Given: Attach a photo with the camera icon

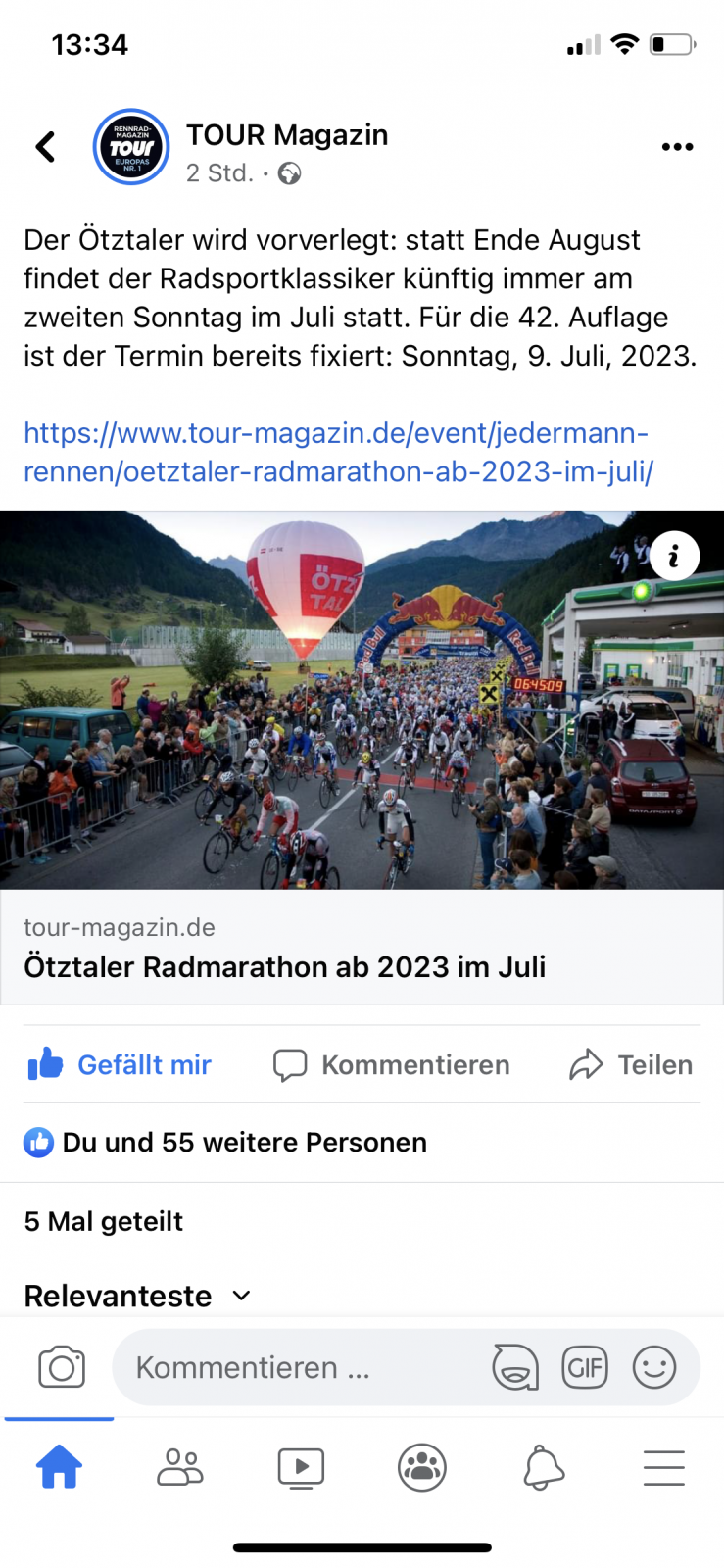Looking at the screenshot, I should click(62, 1367).
